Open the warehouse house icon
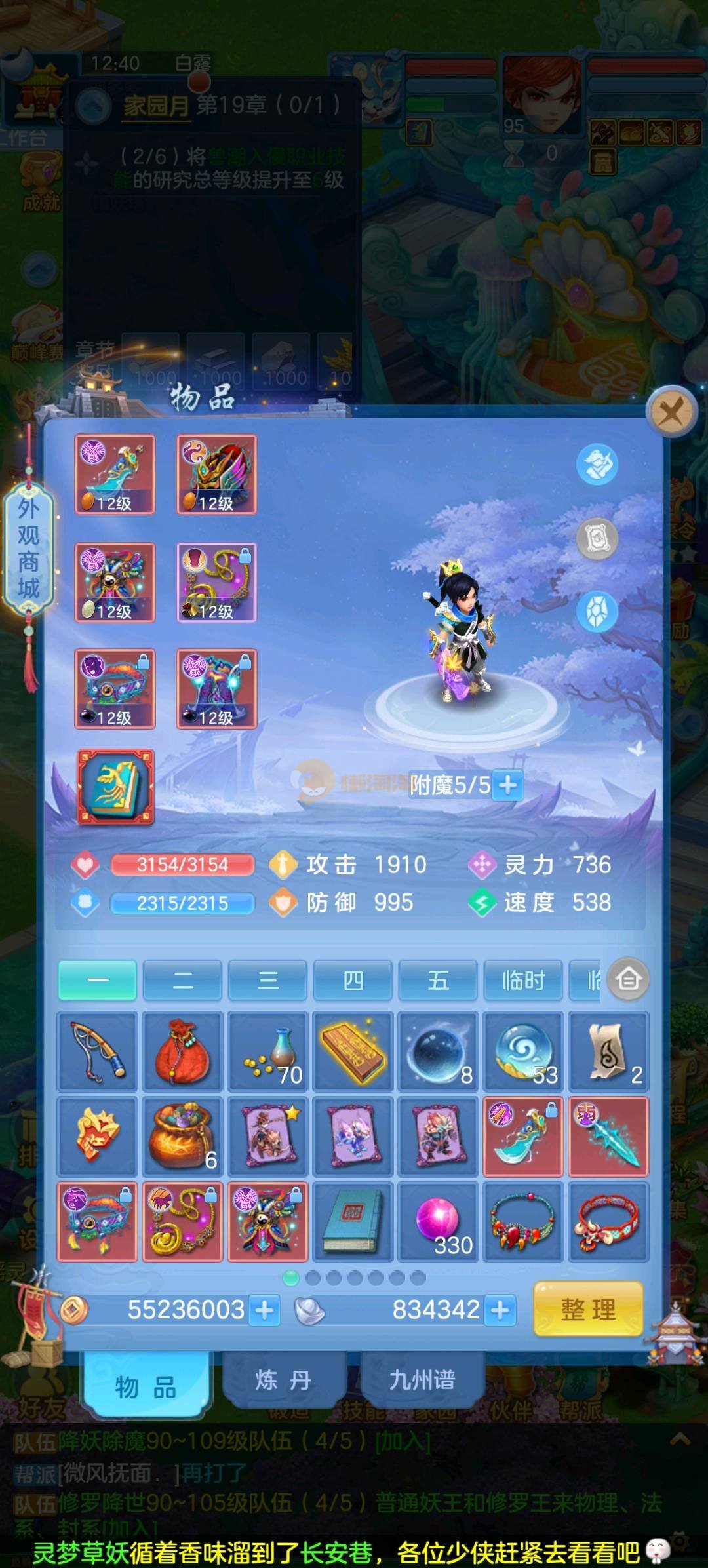 click(x=628, y=979)
